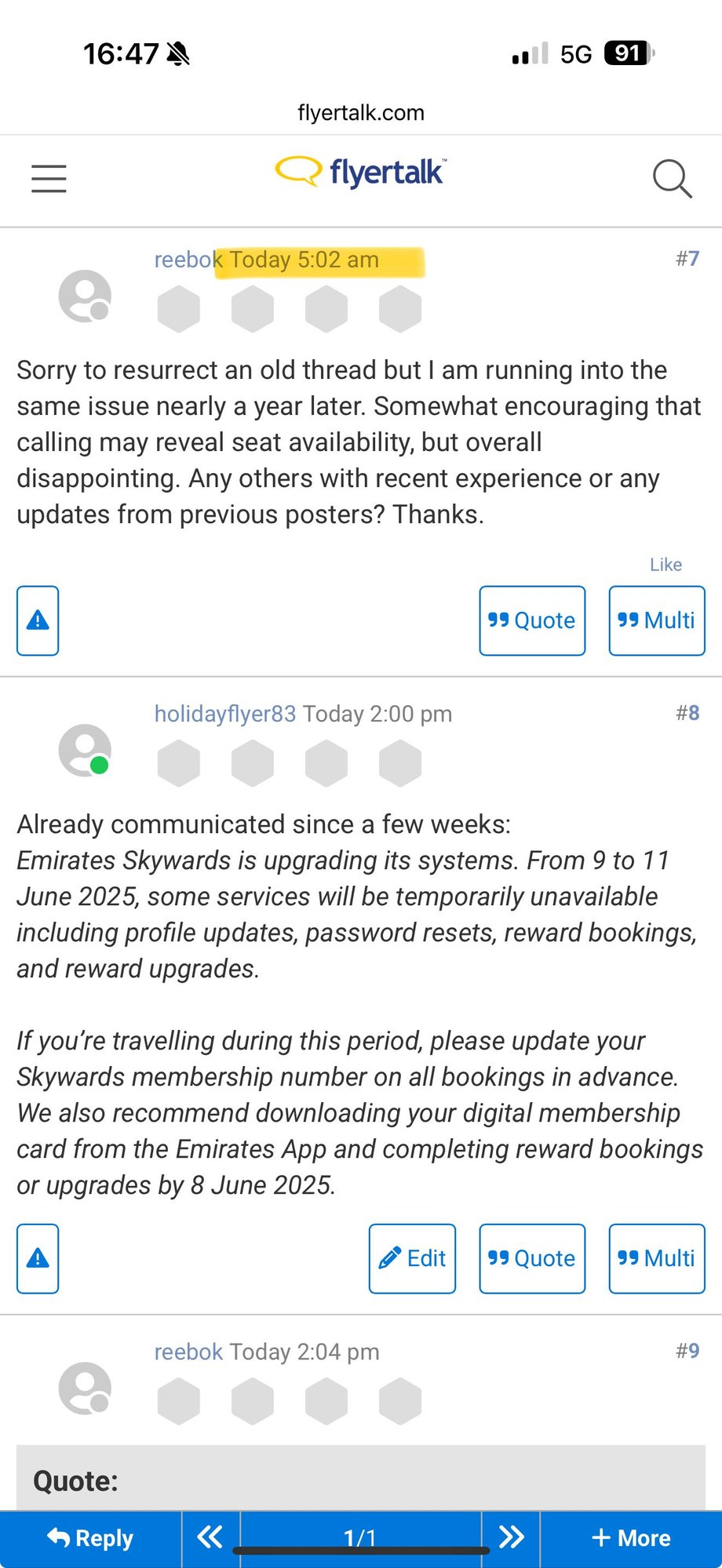
Task: Go to the previous page arrows
Action: point(210,1537)
